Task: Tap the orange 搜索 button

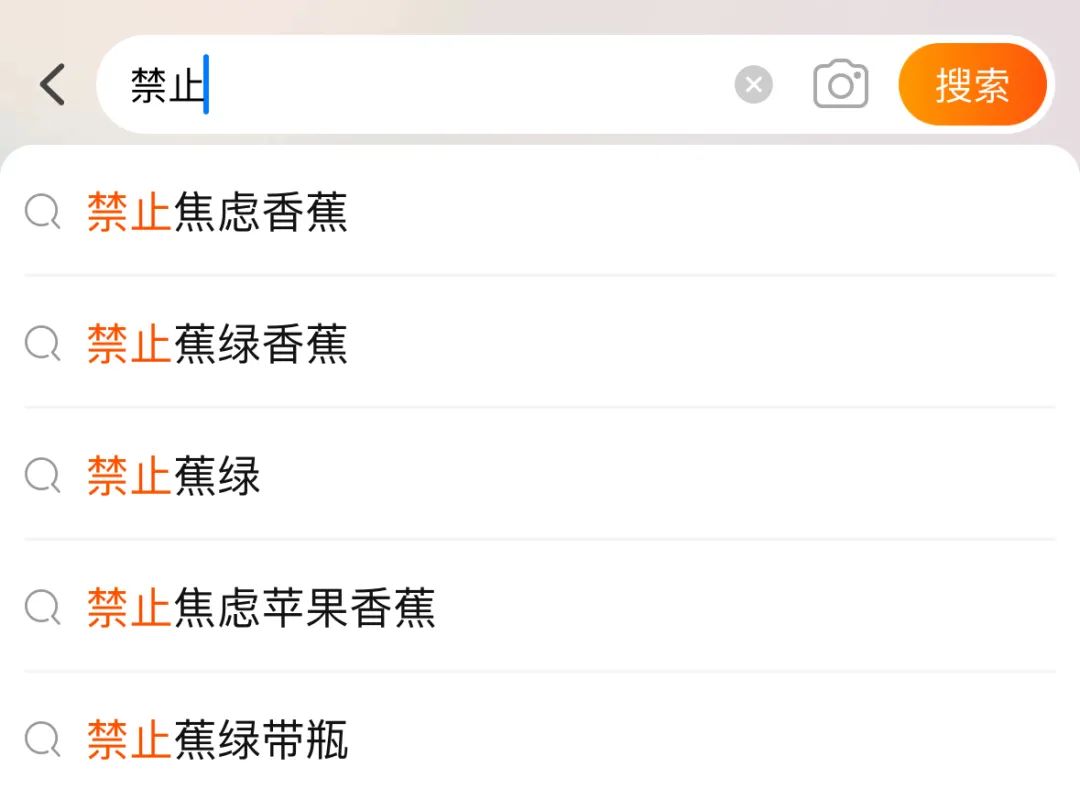Action: (972, 85)
